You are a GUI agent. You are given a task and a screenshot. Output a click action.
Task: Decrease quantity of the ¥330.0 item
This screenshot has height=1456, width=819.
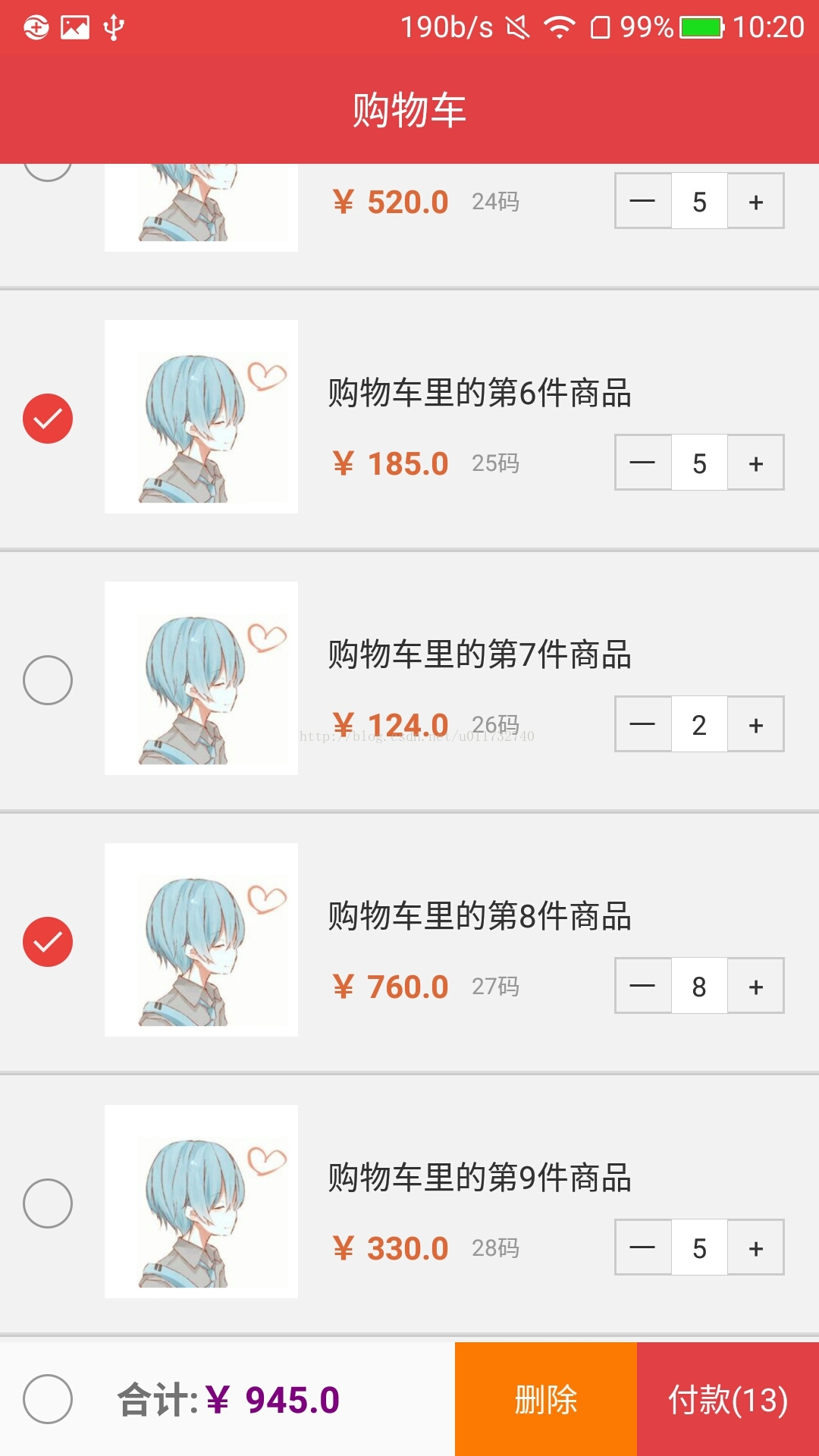643,1247
